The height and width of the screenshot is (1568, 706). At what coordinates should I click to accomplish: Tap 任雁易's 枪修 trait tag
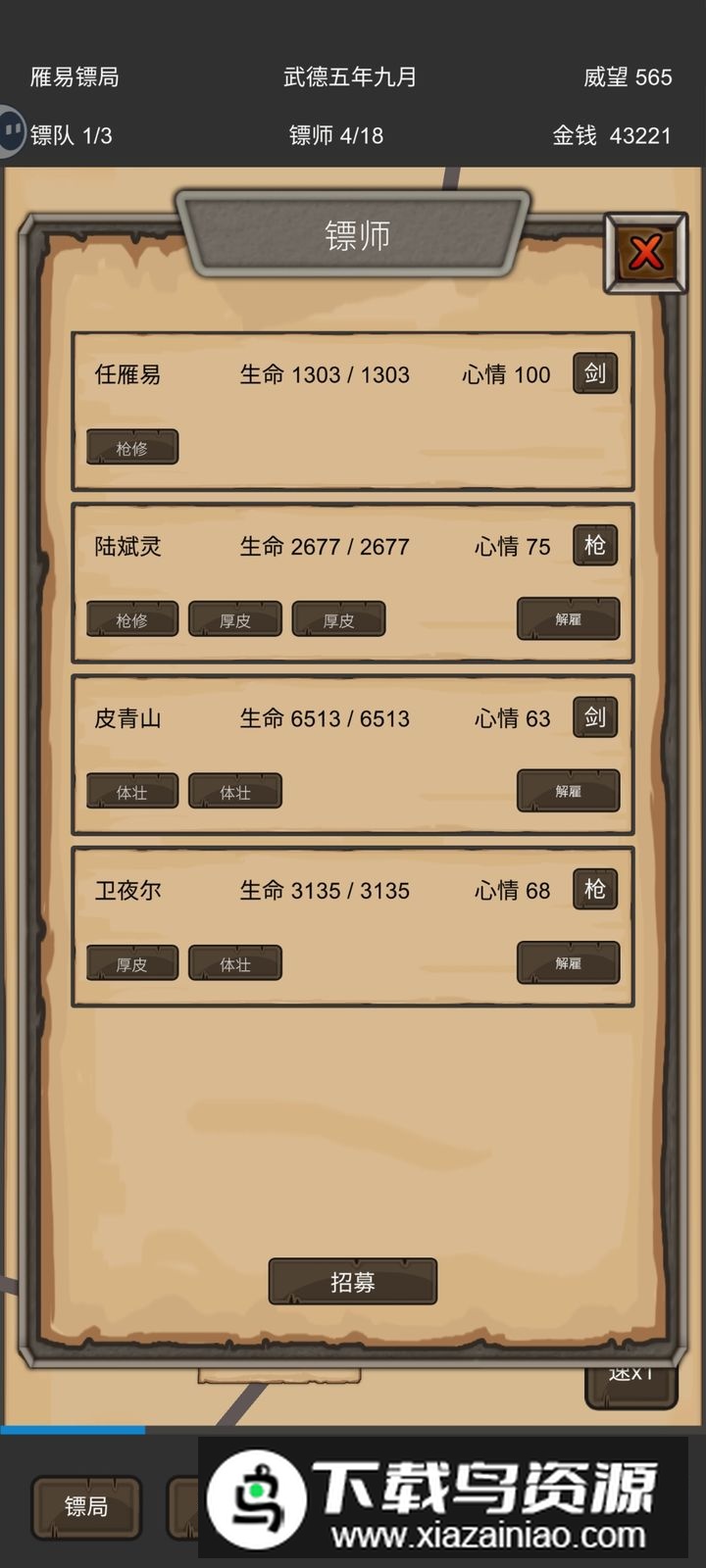coord(132,448)
